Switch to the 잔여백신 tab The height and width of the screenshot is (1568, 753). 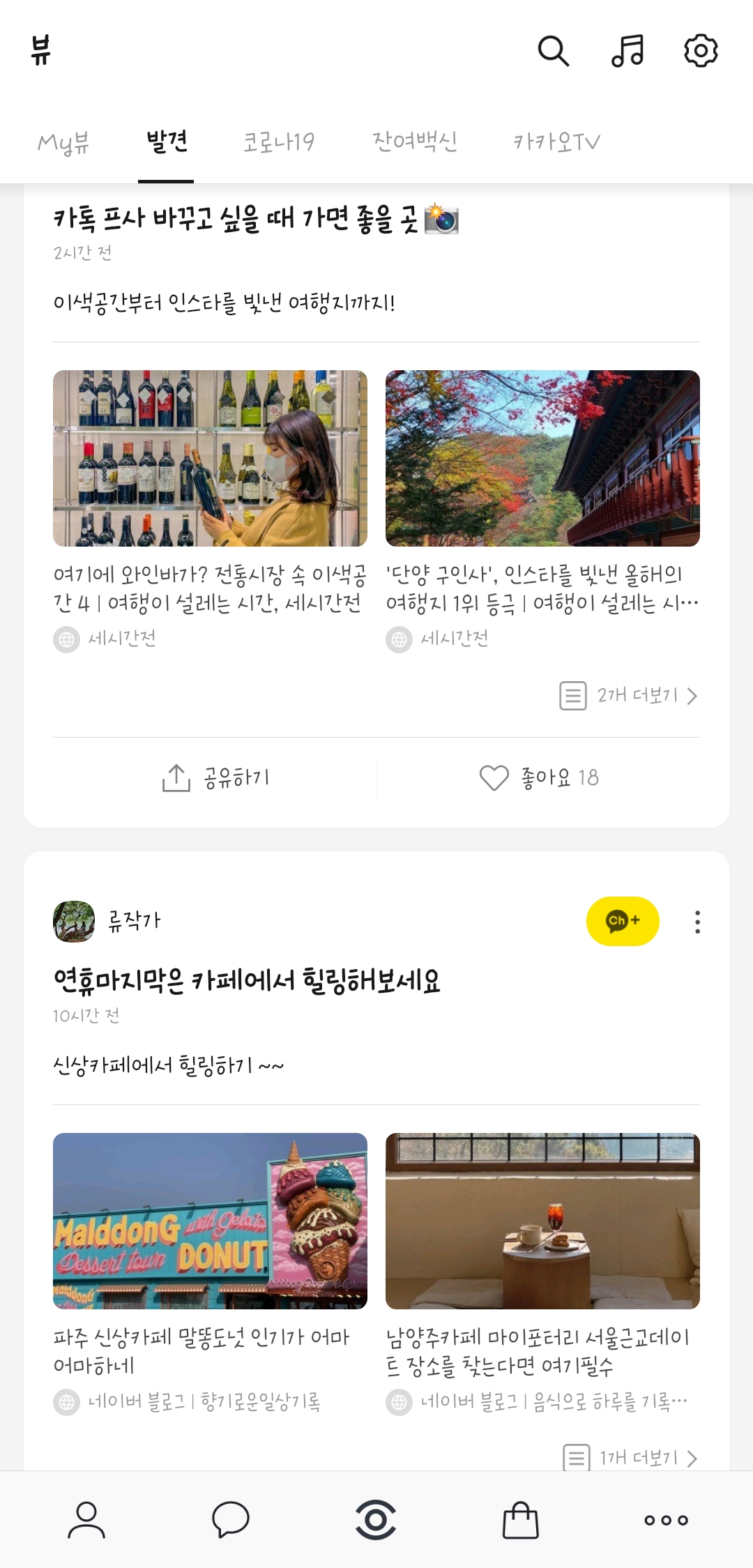pyautogui.click(x=415, y=142)
